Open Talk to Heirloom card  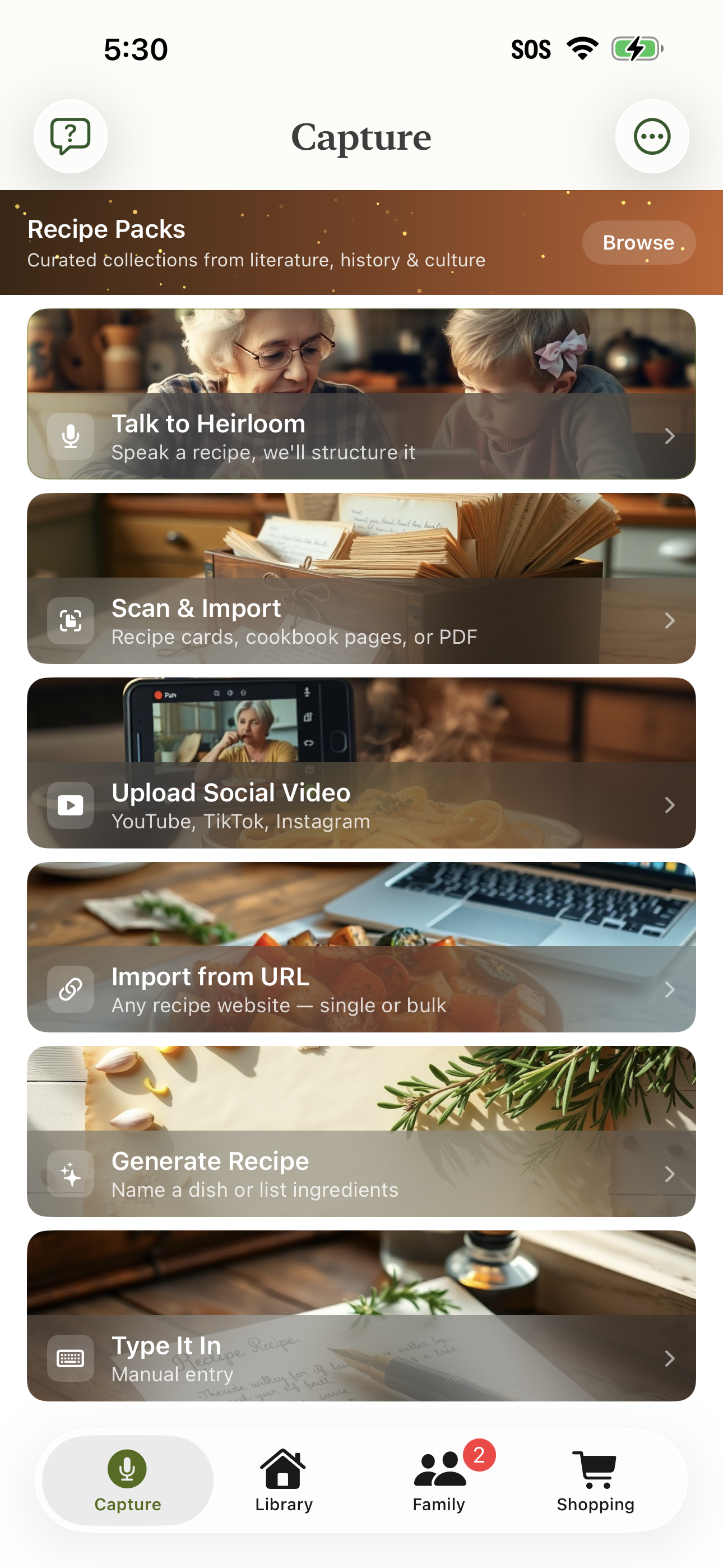coord(361,436)
